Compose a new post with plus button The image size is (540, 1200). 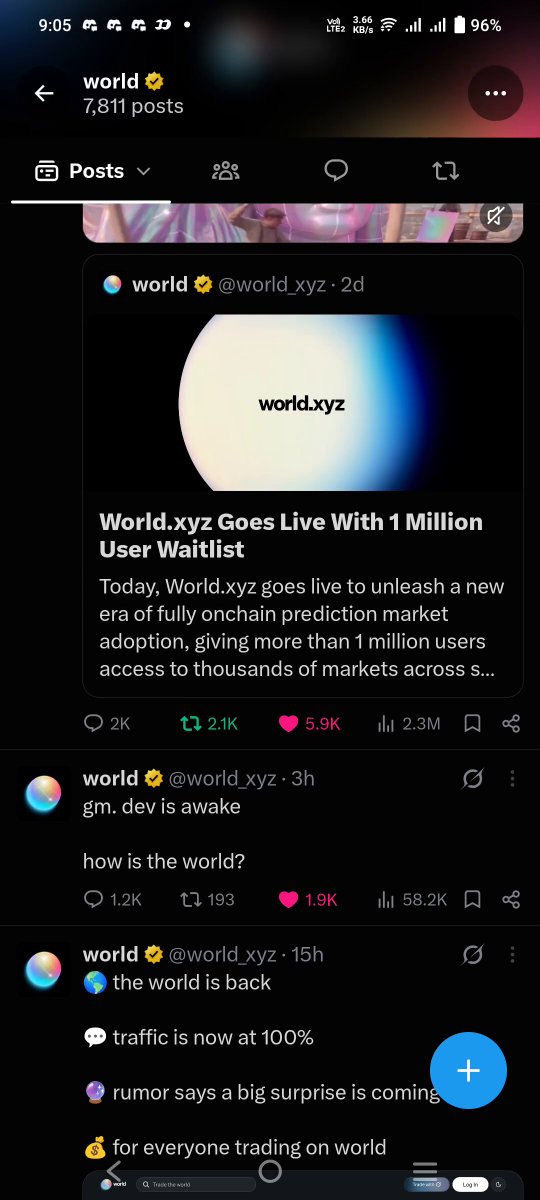tap(468, 1070)
